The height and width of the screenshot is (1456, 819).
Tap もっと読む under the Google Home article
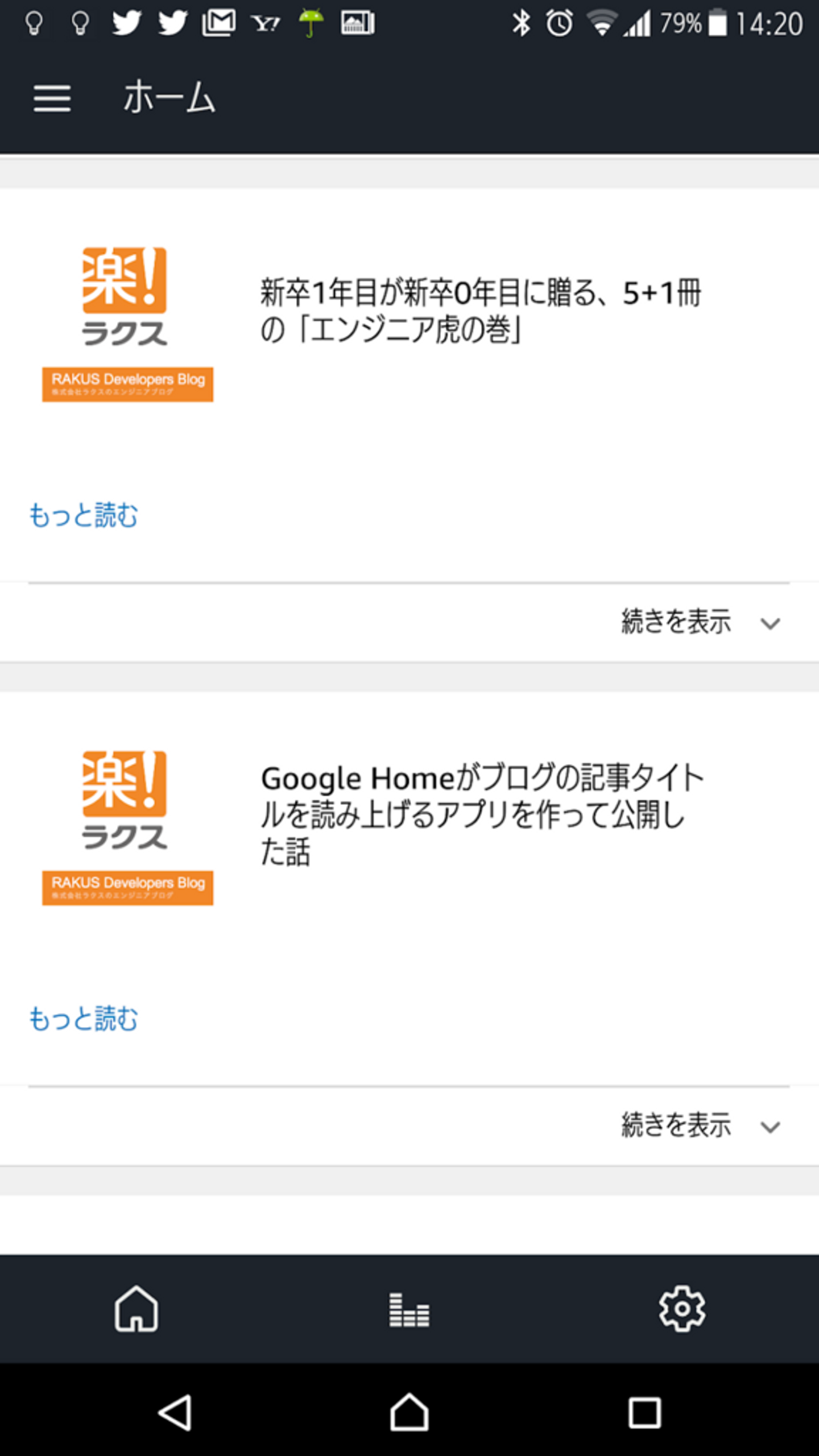pyautogui.click(x=84, y=1019)
